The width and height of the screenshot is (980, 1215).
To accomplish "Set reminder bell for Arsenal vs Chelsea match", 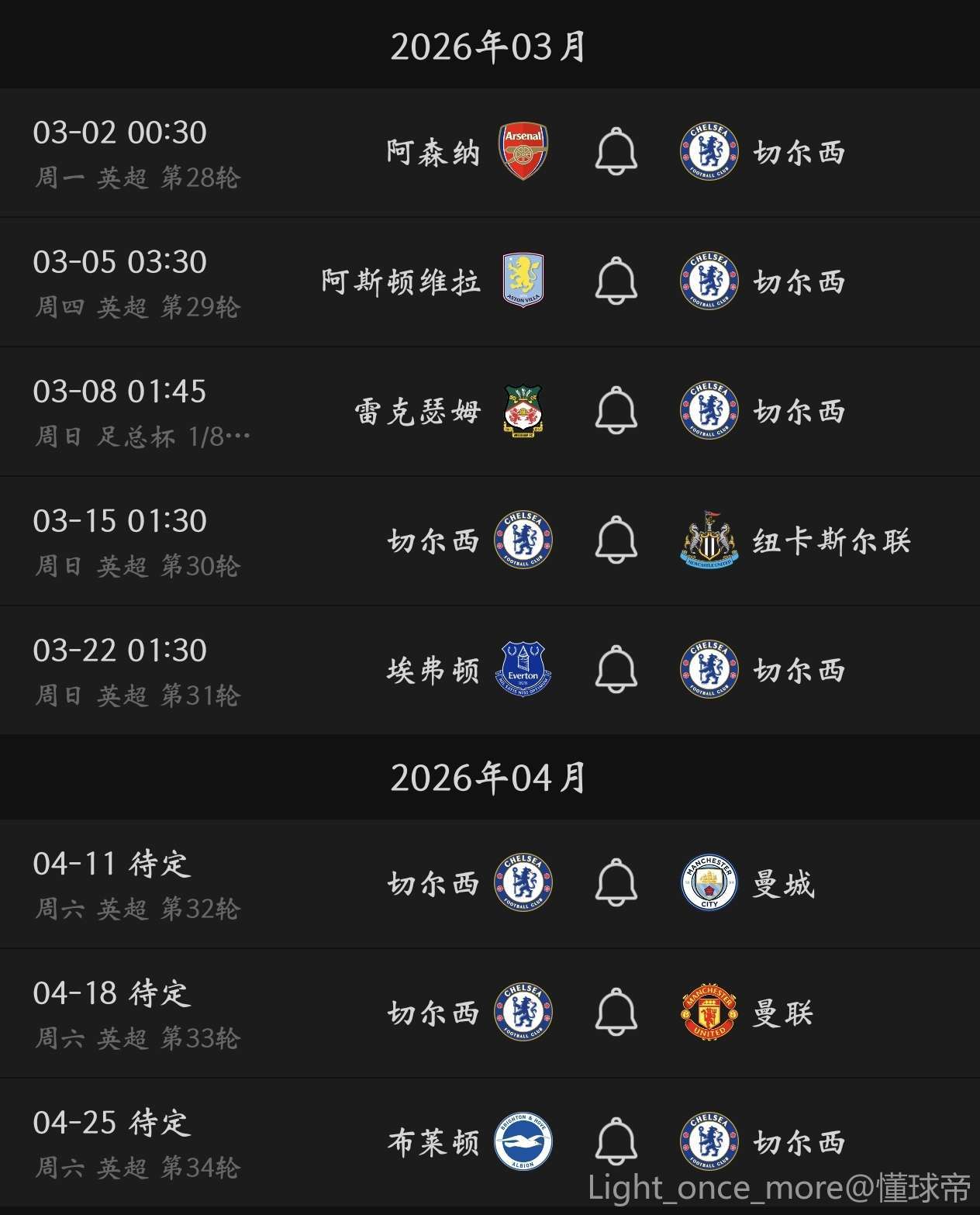I will (616, 152).
